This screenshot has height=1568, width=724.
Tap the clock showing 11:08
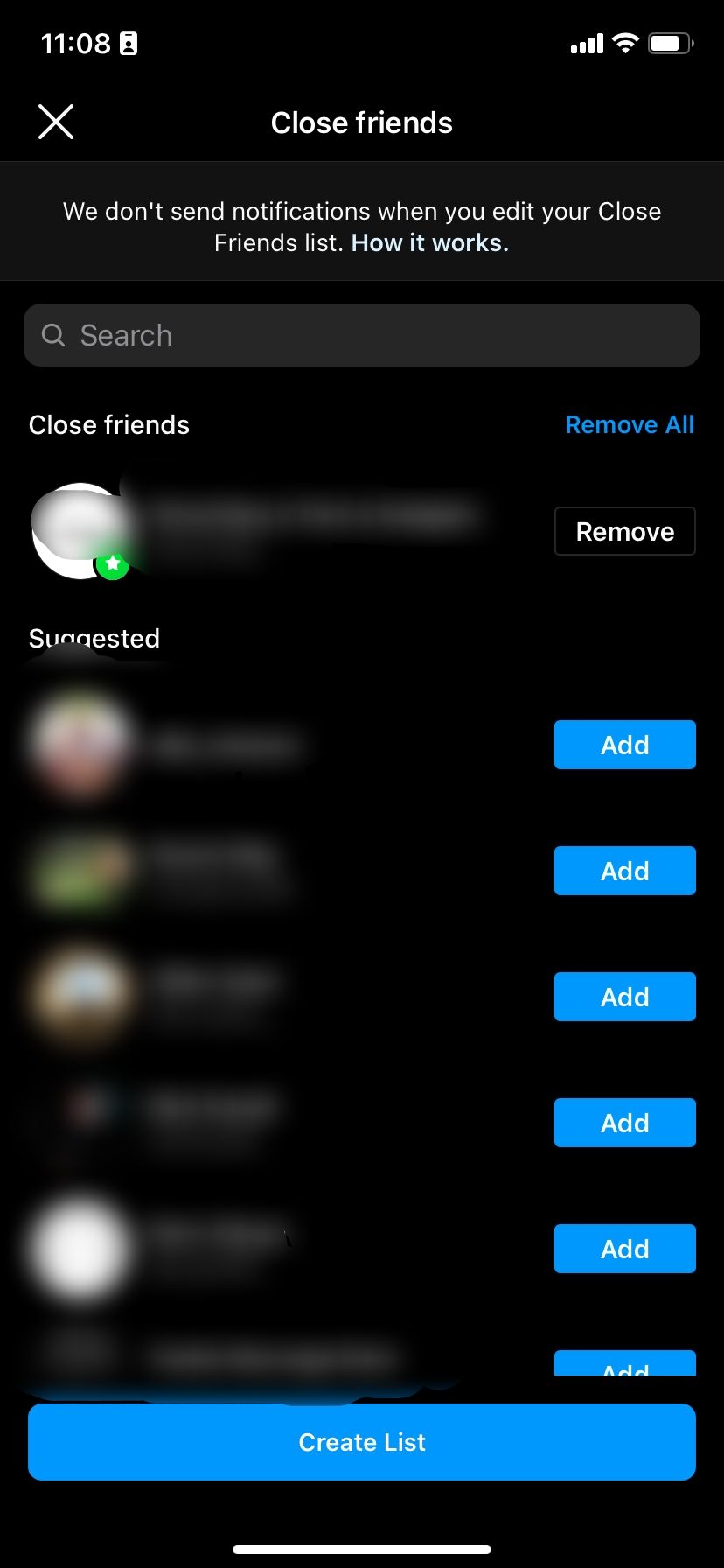click(75, 43)
